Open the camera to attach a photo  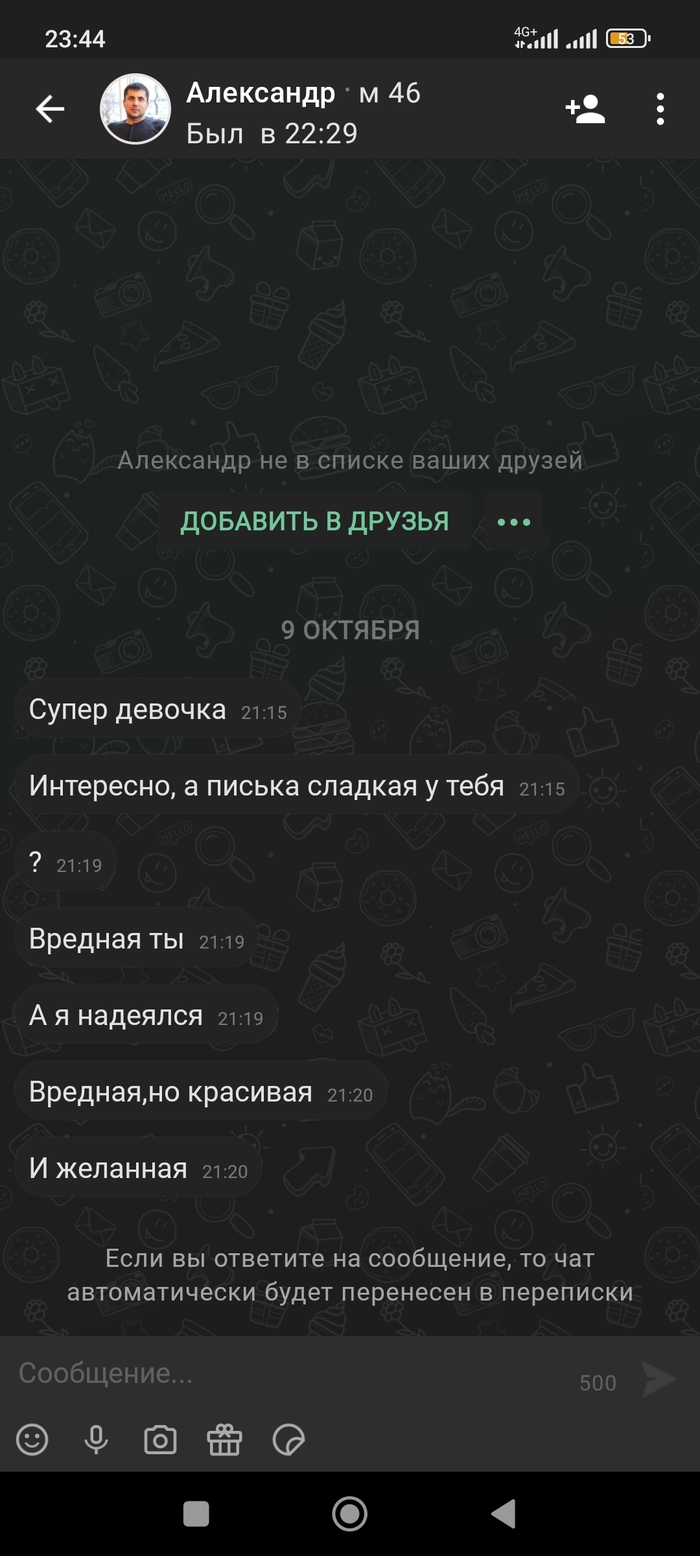point(160,1440)
